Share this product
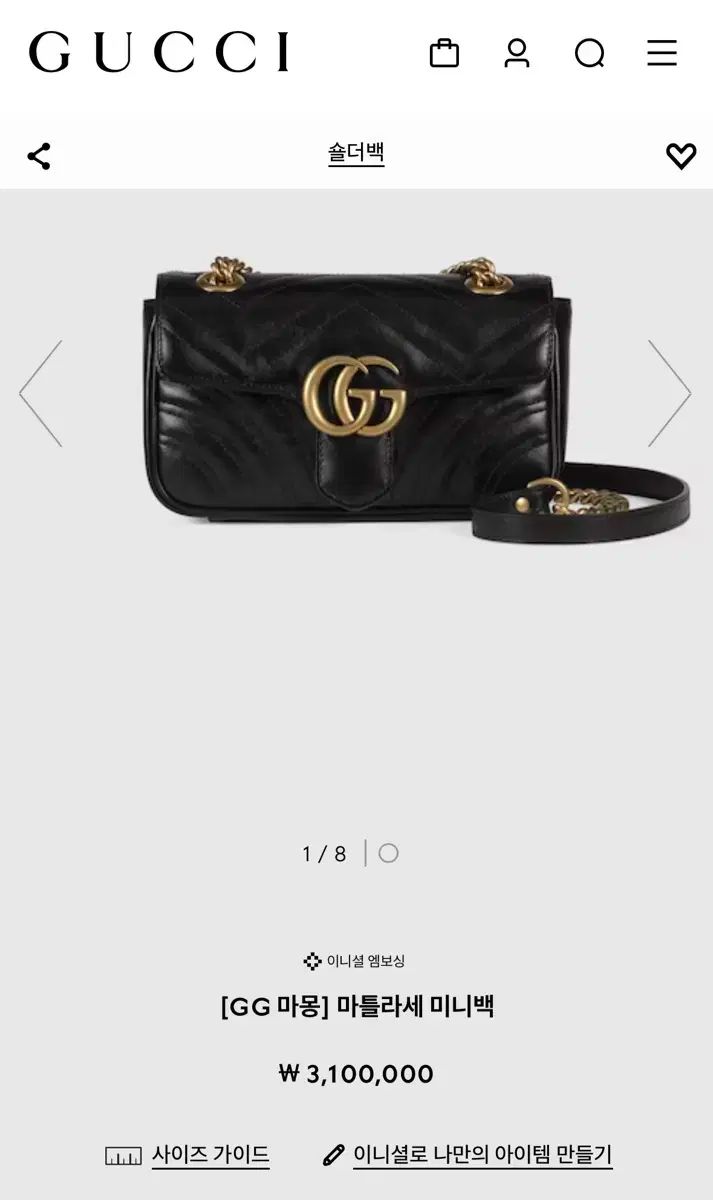 tap(39, 156)
